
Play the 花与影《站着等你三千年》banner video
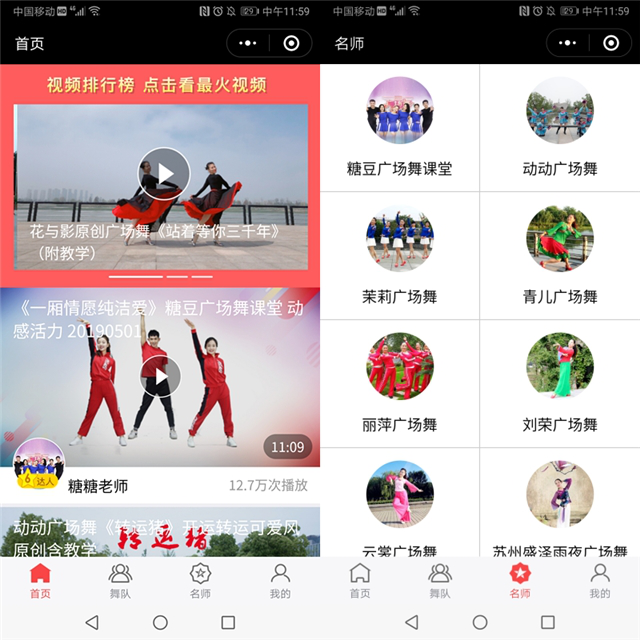point(163,174)
